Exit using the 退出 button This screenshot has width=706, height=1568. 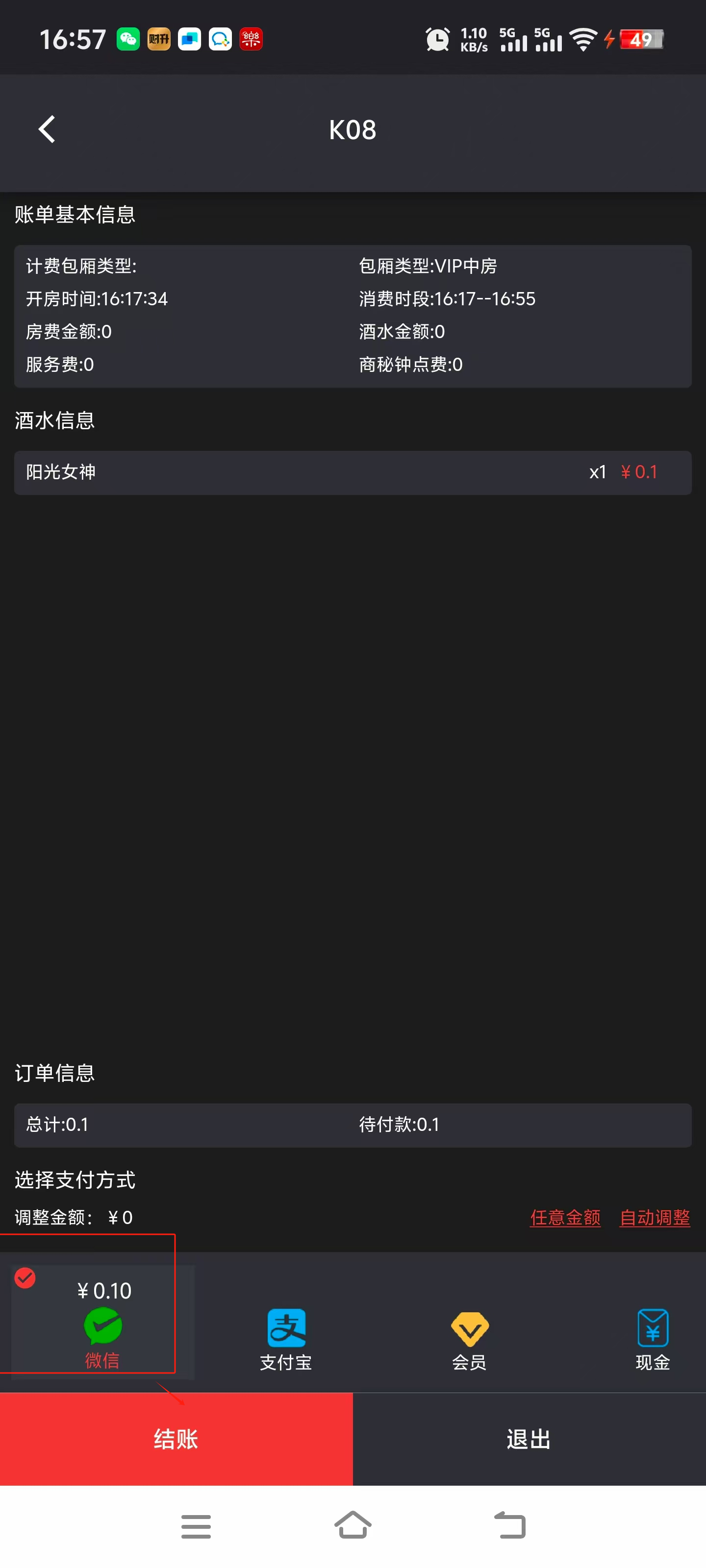pos(529,1439)
